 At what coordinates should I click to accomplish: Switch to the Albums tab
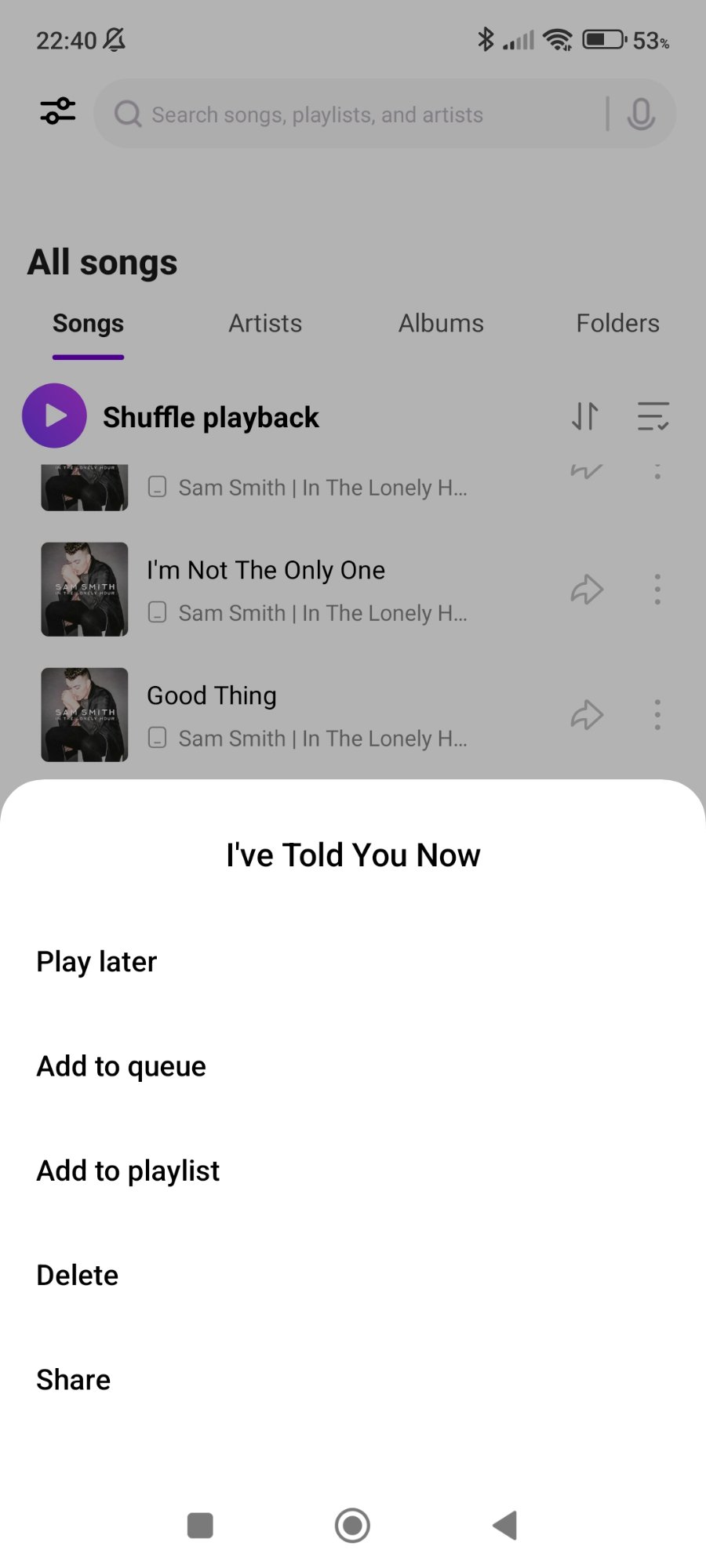tap(441, 323)
